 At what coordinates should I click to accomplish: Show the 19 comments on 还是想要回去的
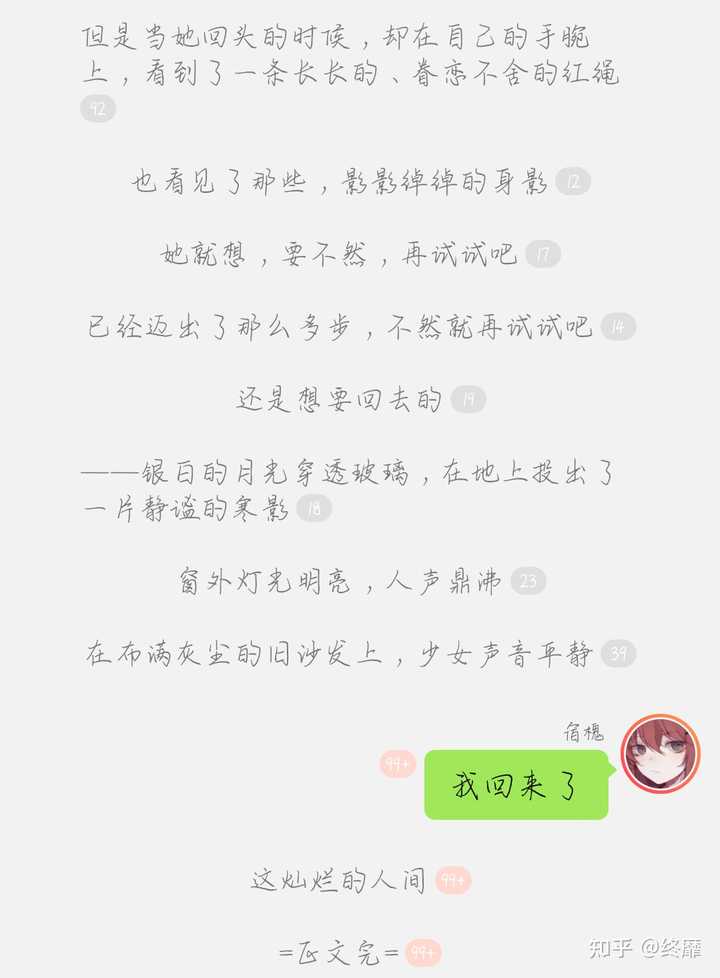pos(468,400)
